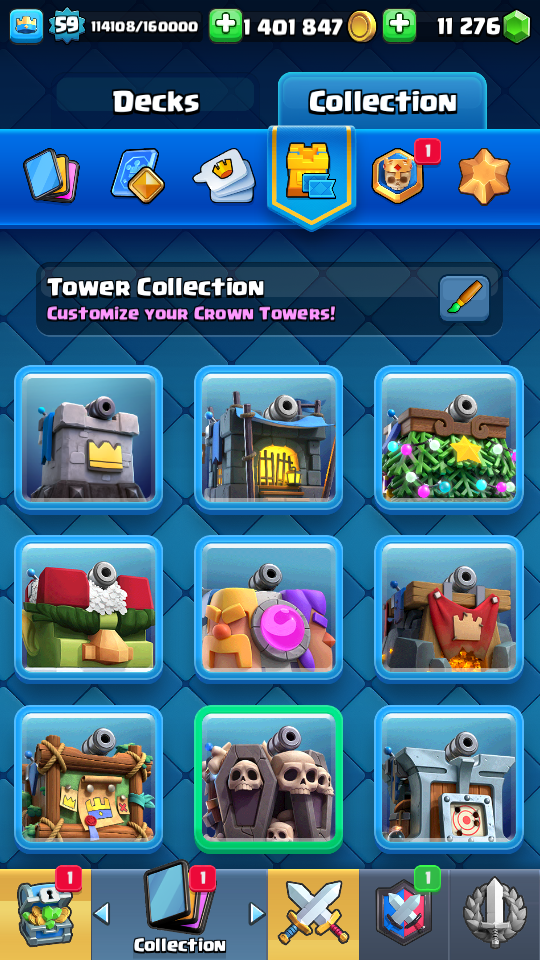Switch to the Decks tab

click(x=156, y=101)
